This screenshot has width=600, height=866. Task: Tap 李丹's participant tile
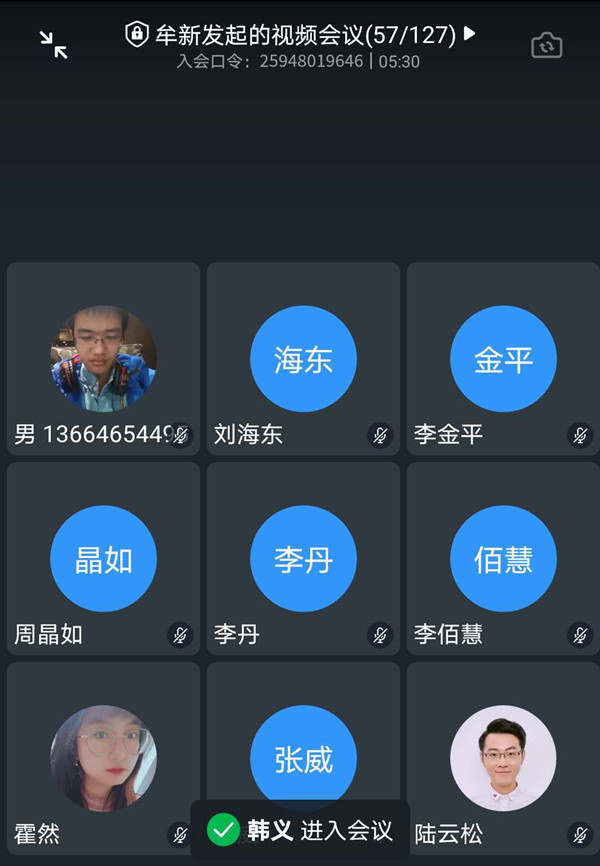pos(303,559)
